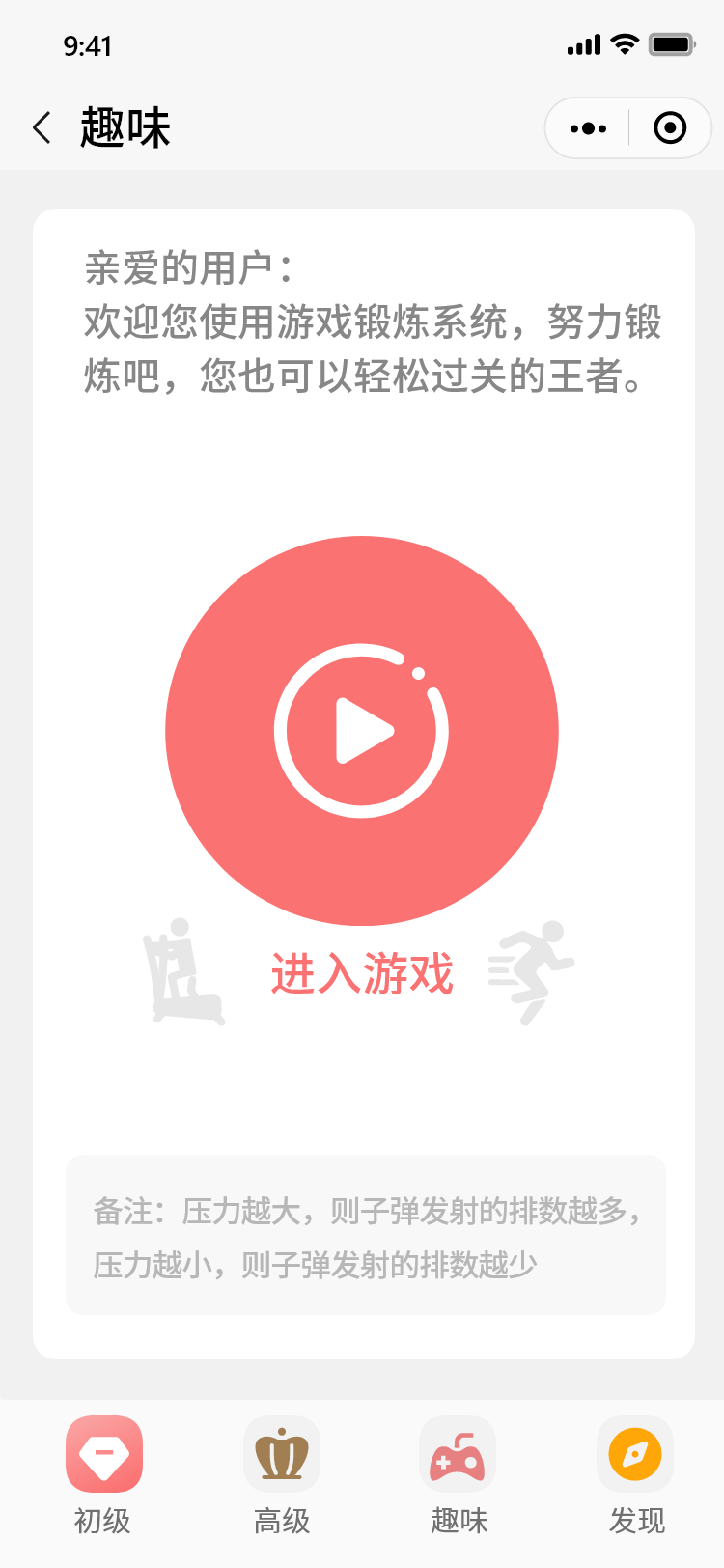Go back from the 趣味 page
724x1568 pixels.
coord(42,127)
